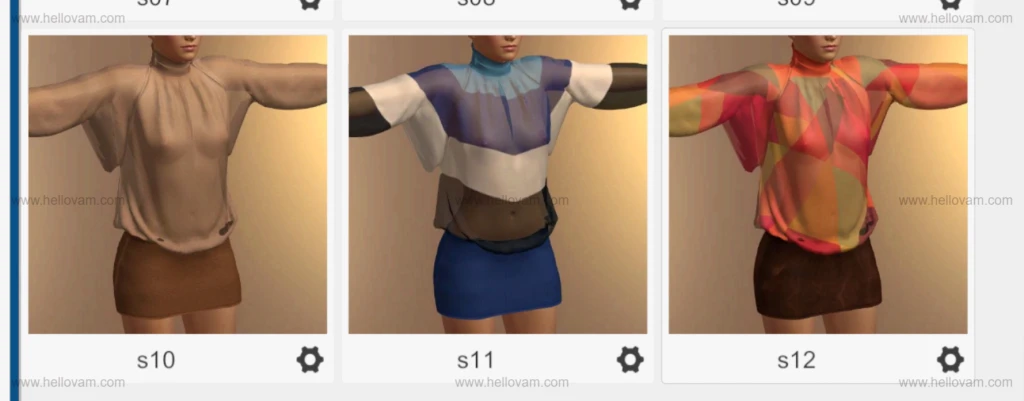Open the gear icon beside s11
This screenshot has height=401, width=1024.
(x=630, y=359)
